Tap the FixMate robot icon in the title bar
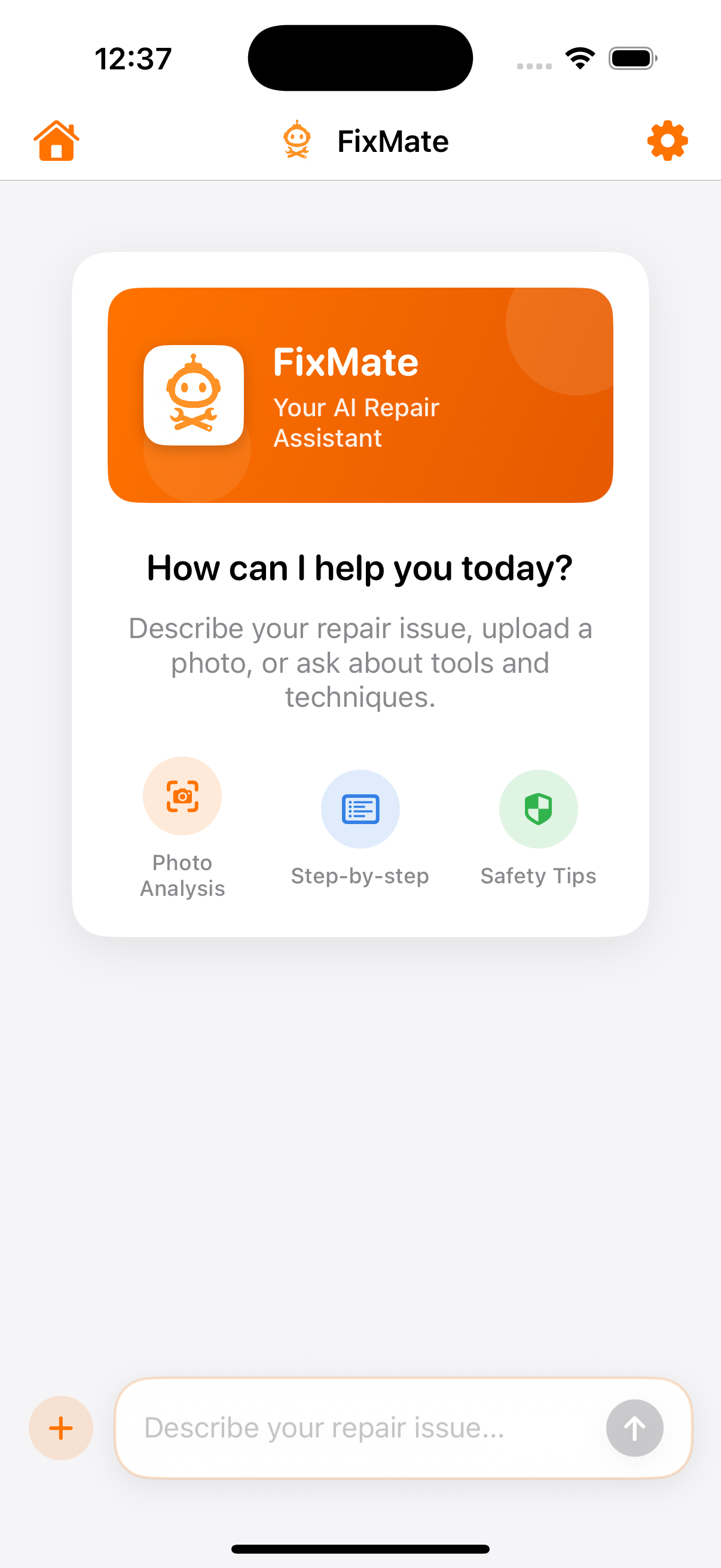 [x=297, y=140]
